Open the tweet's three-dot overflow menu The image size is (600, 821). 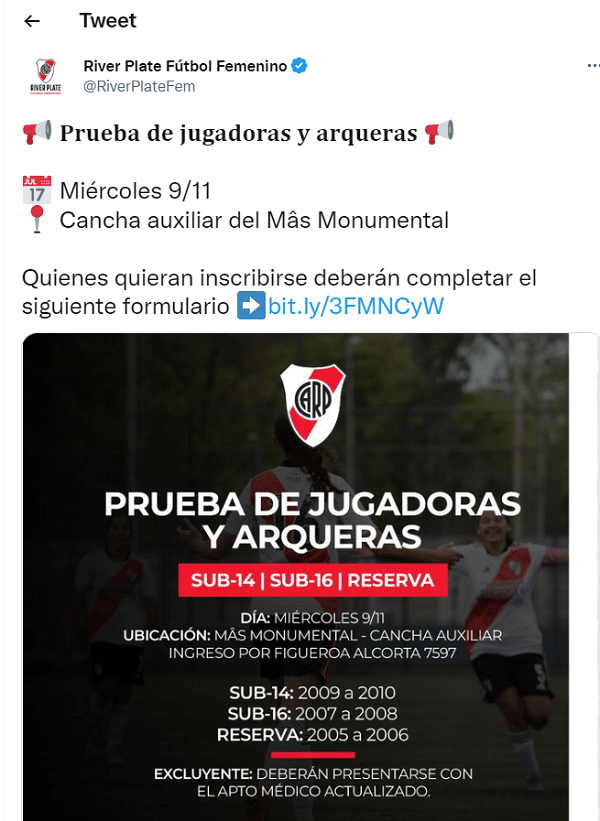[x=593, y=66]
